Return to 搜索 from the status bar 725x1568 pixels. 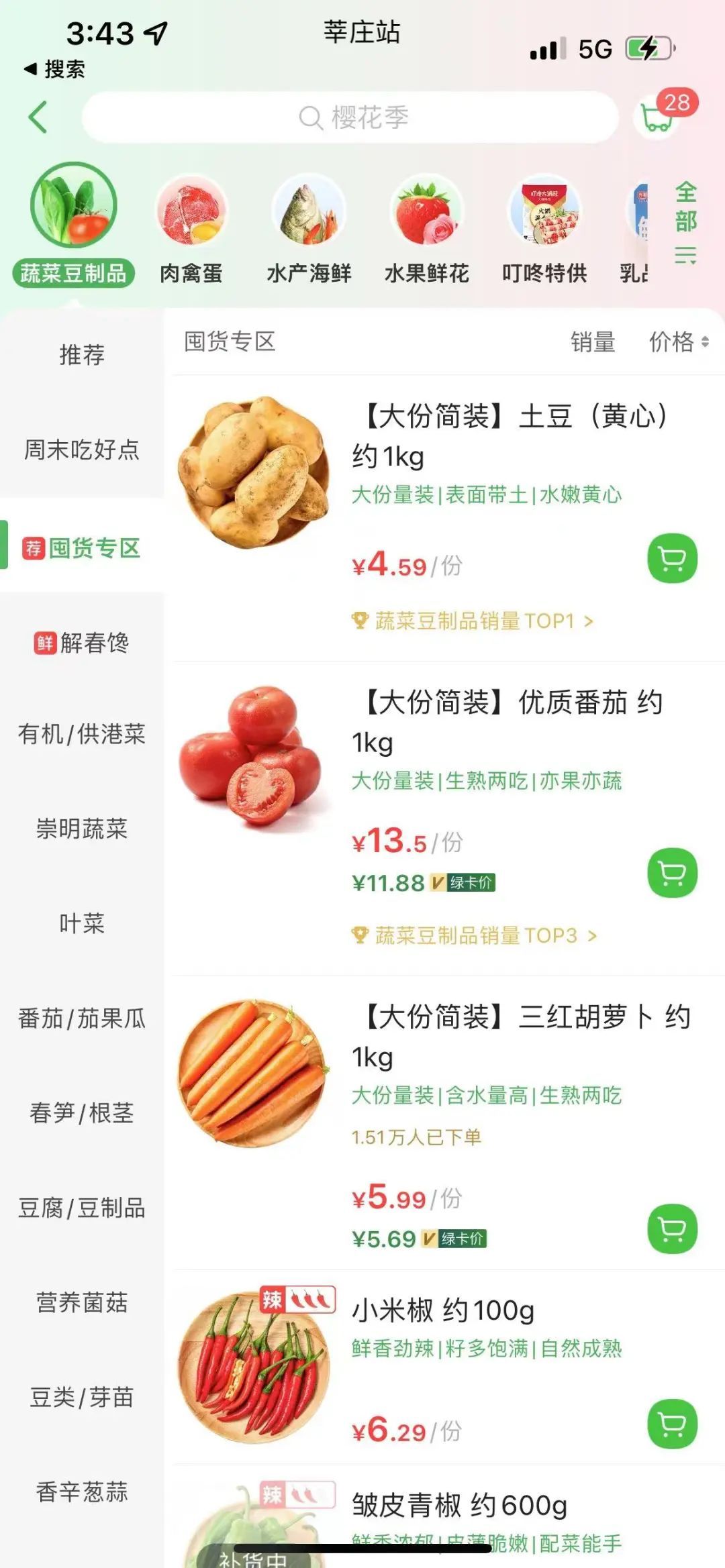pos(55,69)
